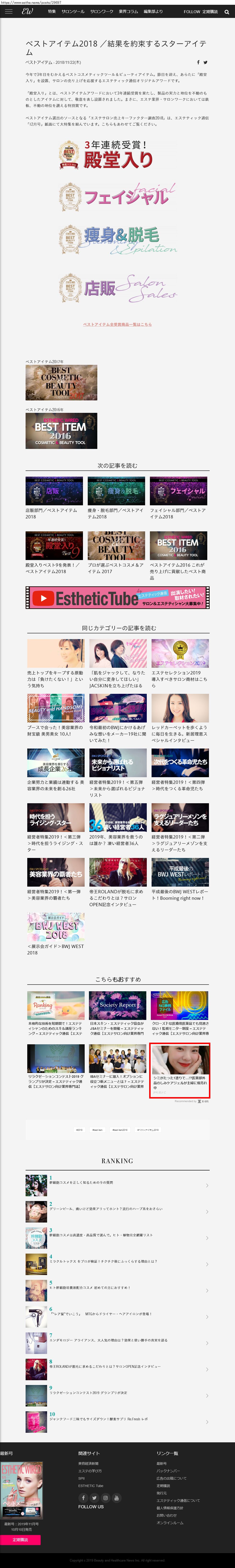Tap FOLLOW in the header
Screen dimensions: 235x1568
(x=192, y=11)
